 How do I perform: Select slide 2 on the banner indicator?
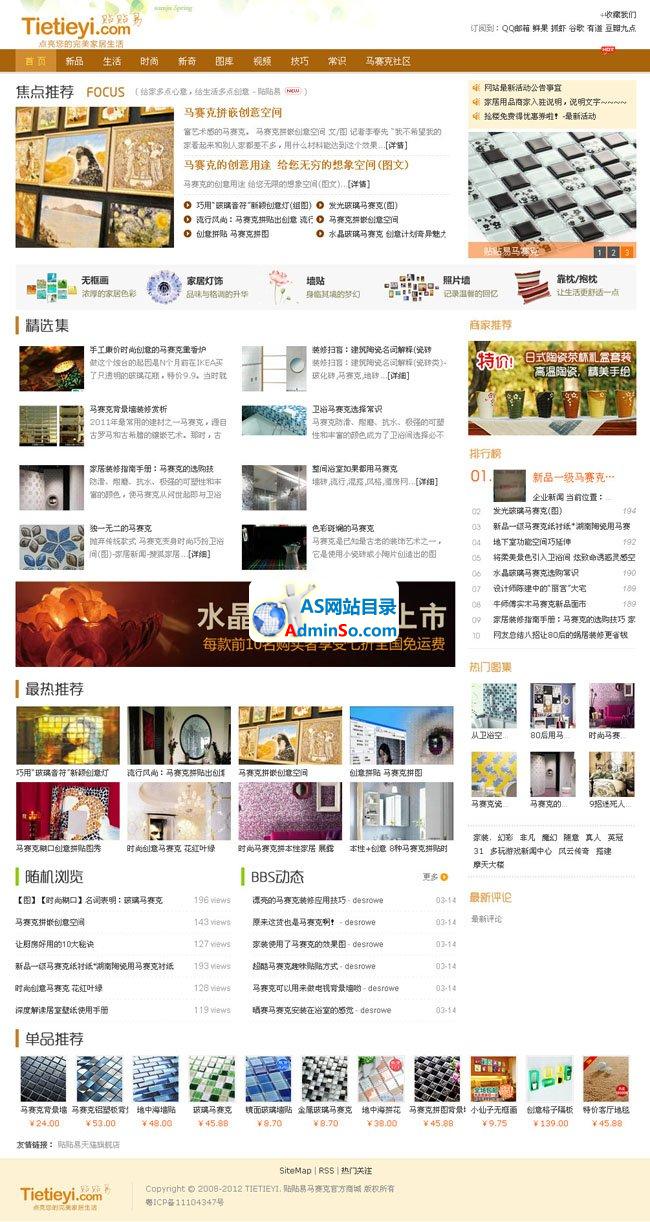pos(612,252)
